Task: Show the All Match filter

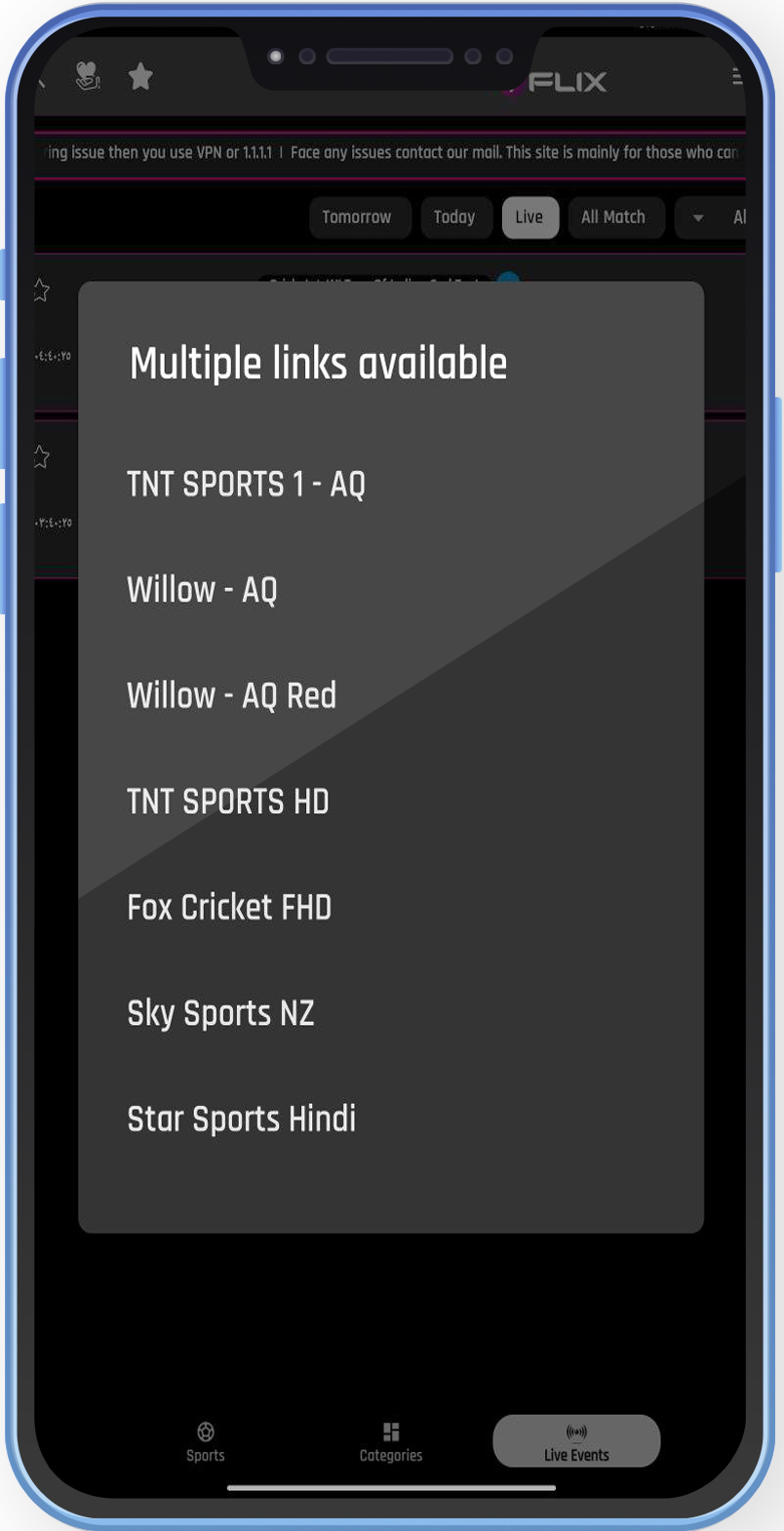Action: [613, 217]
